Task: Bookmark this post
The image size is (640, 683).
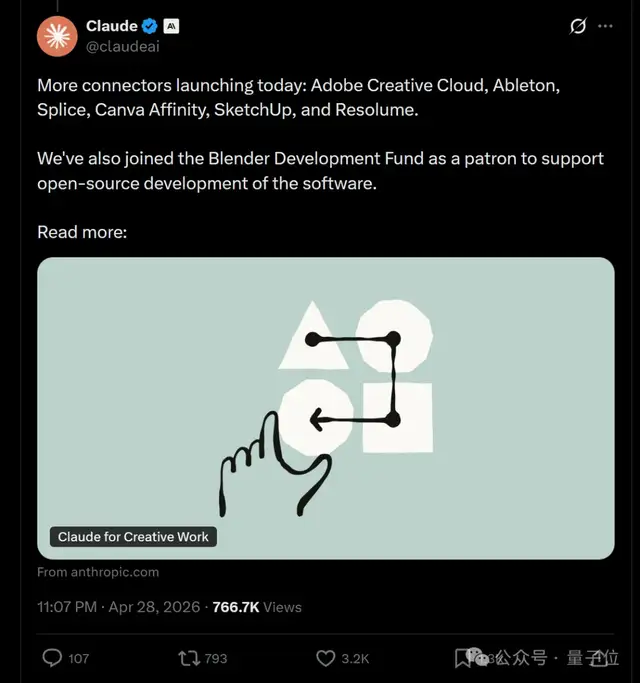Action: click(463, 658)
